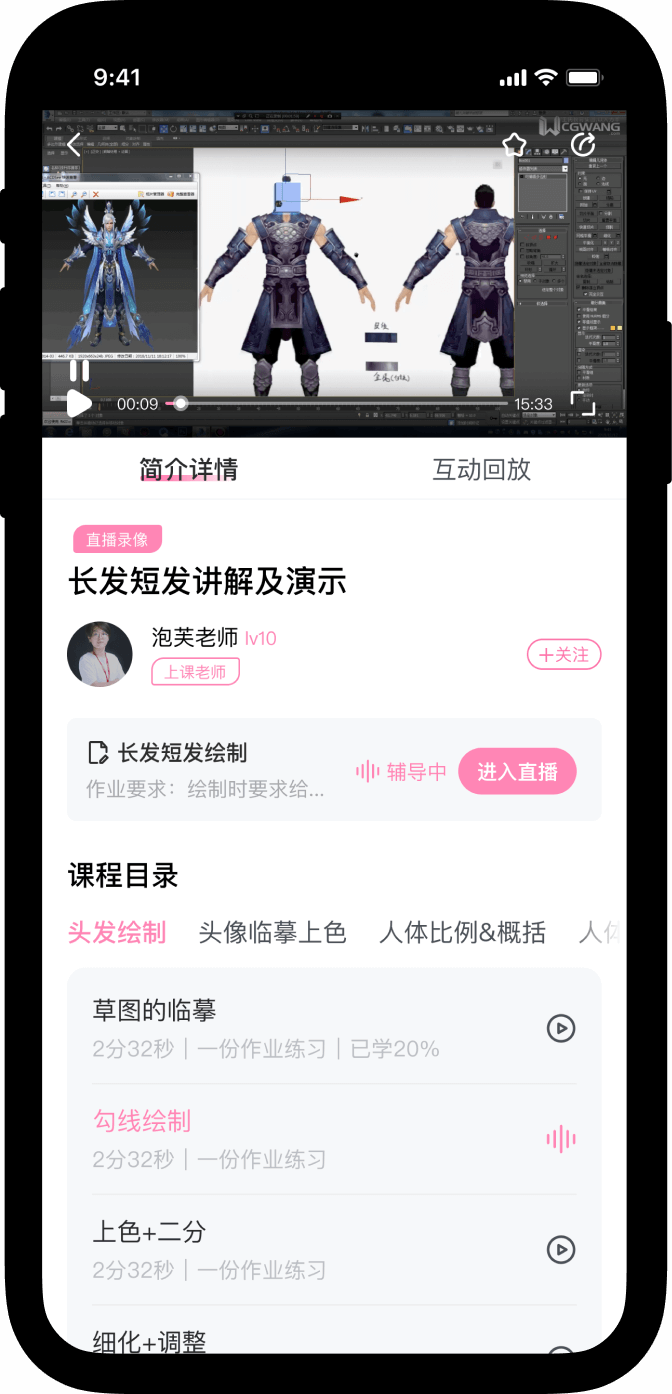This screenshot has width=672, height=1394.
Task: Follow 泡芙老师 with the 关注 button
Action: pyautogui.click(x=564, y=655)
